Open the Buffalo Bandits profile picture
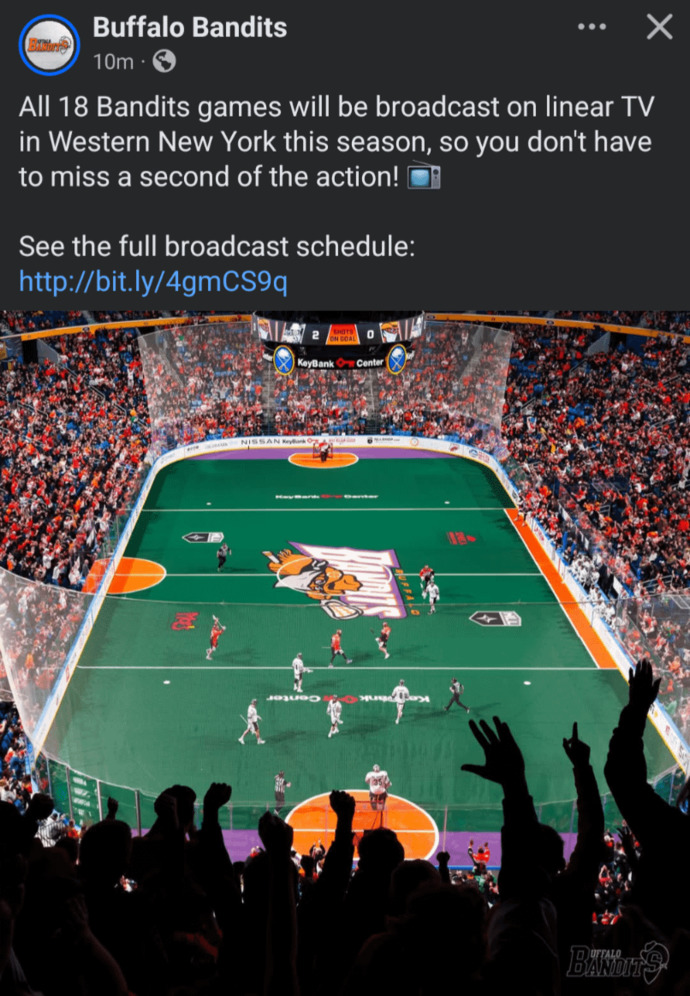The height and width of the screenshot is (996, 690). click(x=49, y=45)
